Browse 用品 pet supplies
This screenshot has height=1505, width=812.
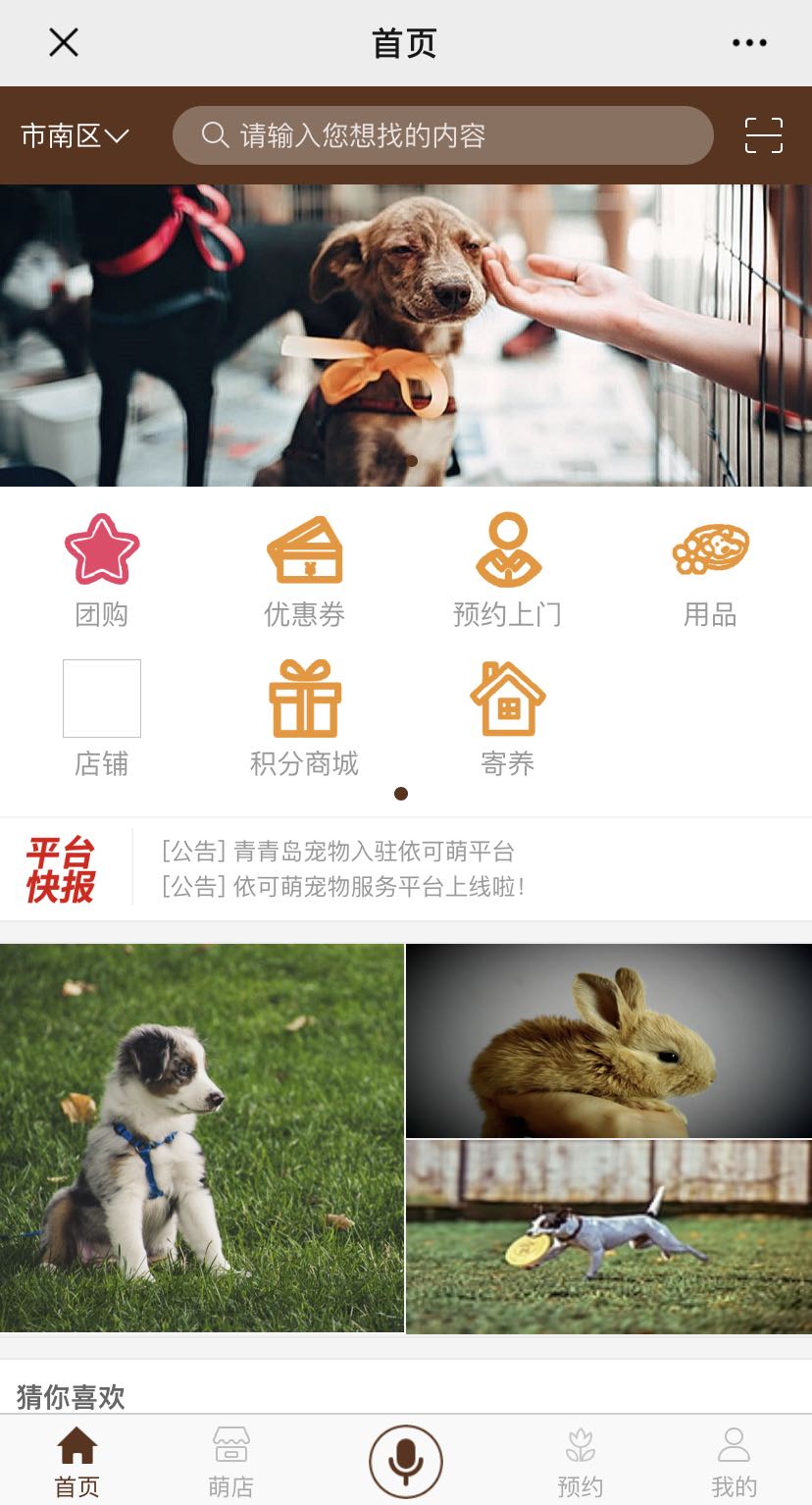[x=710, y=571]
